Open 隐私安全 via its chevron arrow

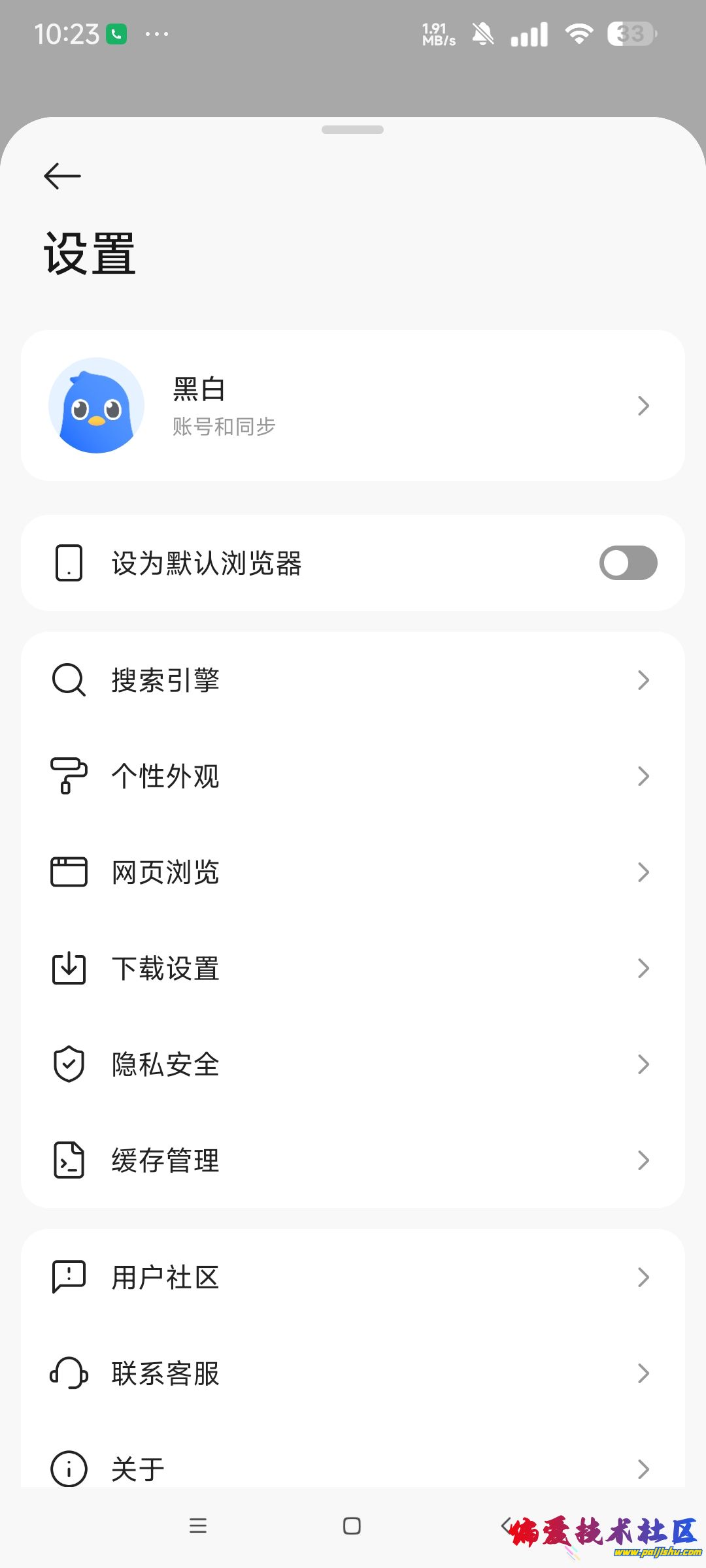pos(643,1064)
